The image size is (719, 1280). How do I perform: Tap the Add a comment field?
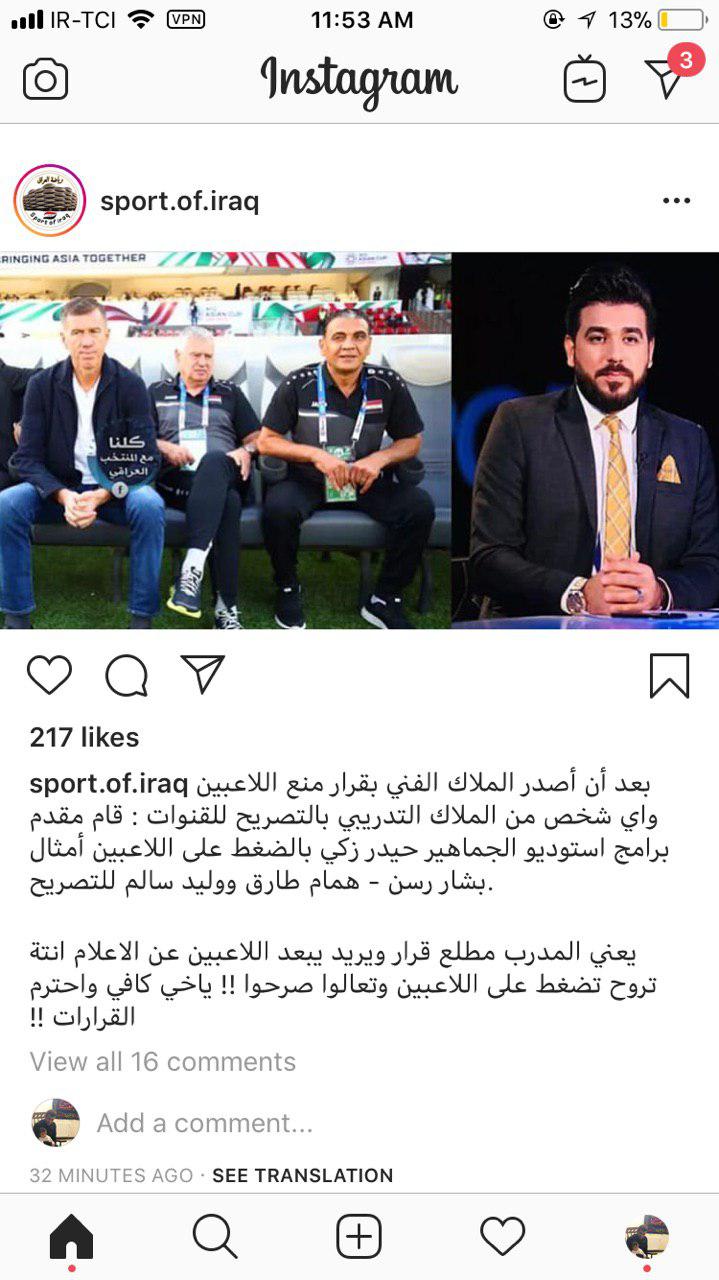click(x=205, y=1123)
